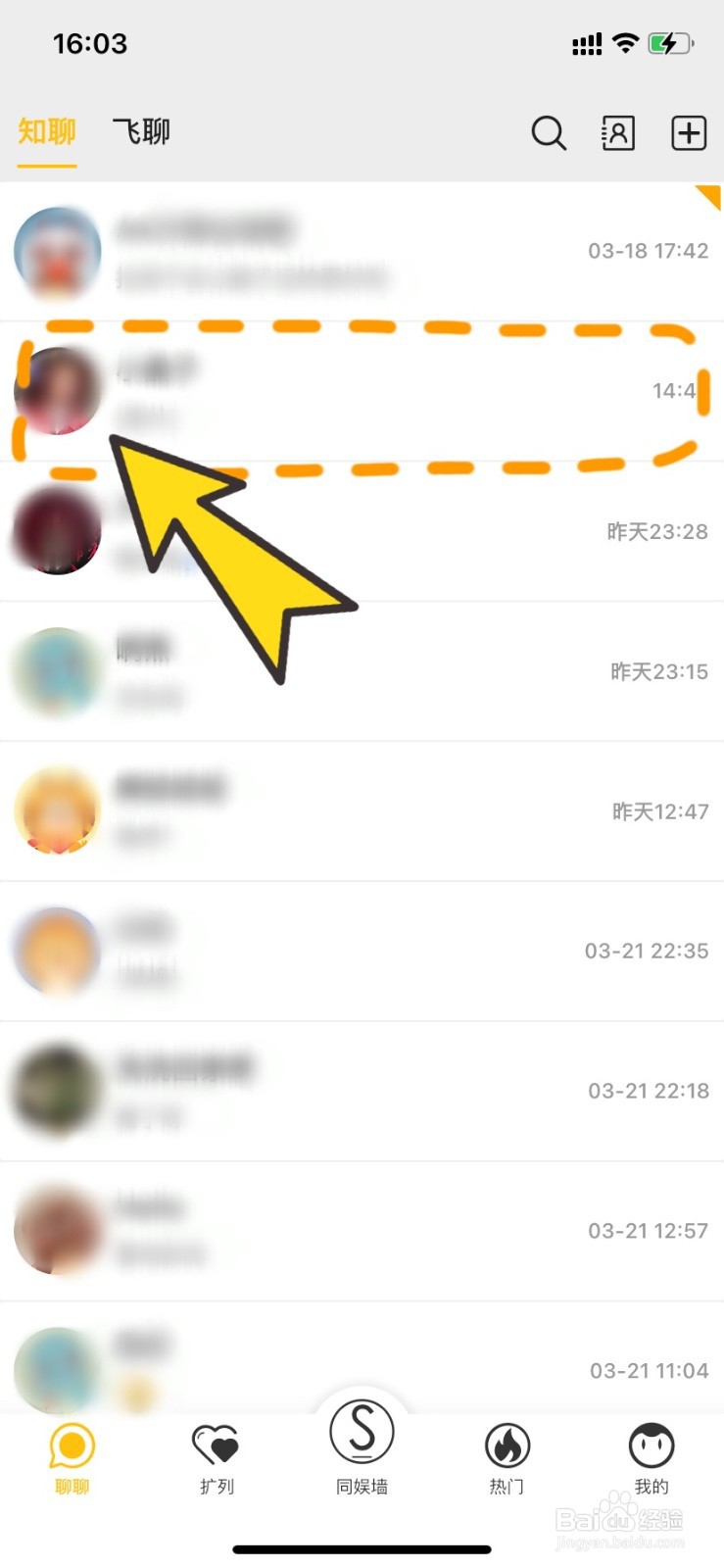This screenshot has height=1568, width=724.
Task: Select the 聊聊 chat icon in bottom bar
Action: click(70, 1445)
